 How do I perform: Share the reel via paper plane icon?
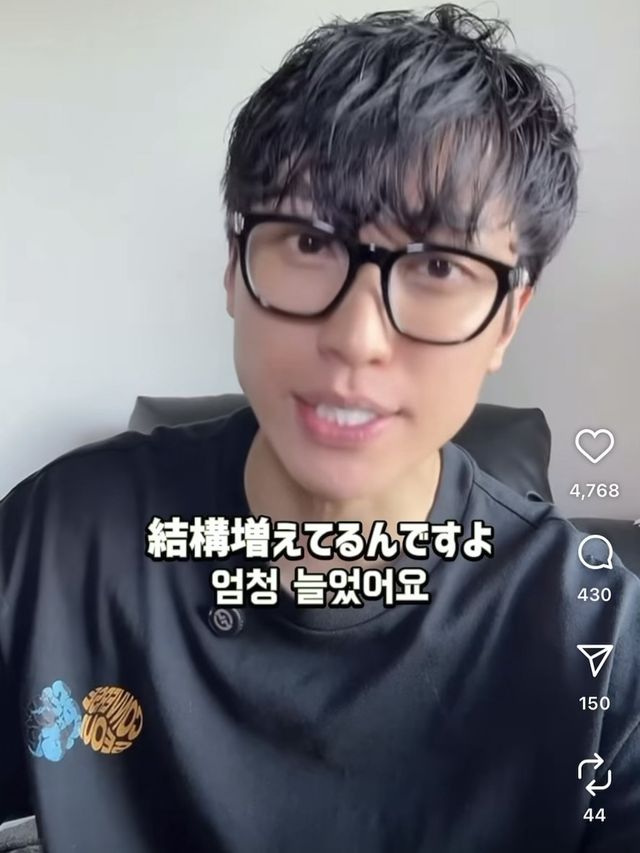tap(594, 660)
